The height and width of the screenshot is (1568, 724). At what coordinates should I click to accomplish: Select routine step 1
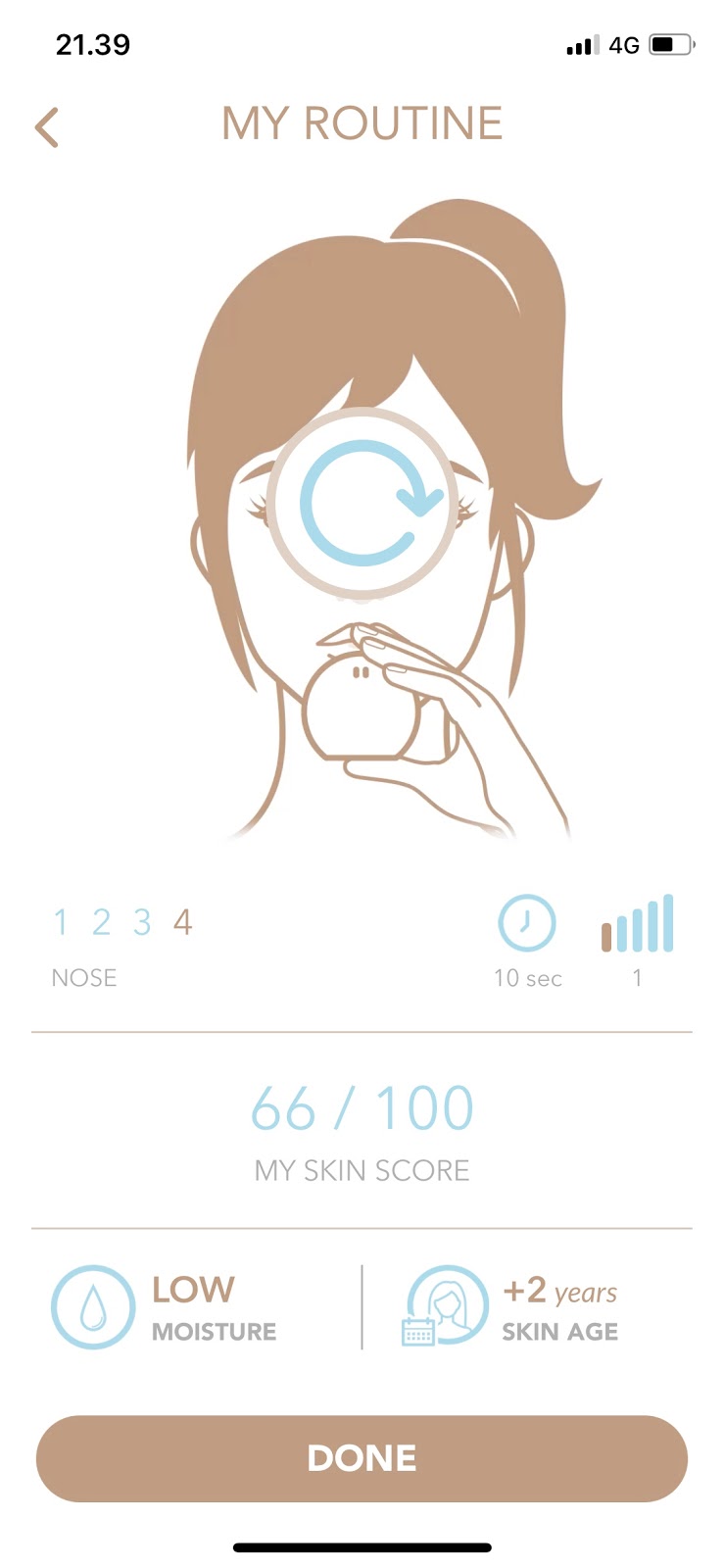tap(61, 922)
